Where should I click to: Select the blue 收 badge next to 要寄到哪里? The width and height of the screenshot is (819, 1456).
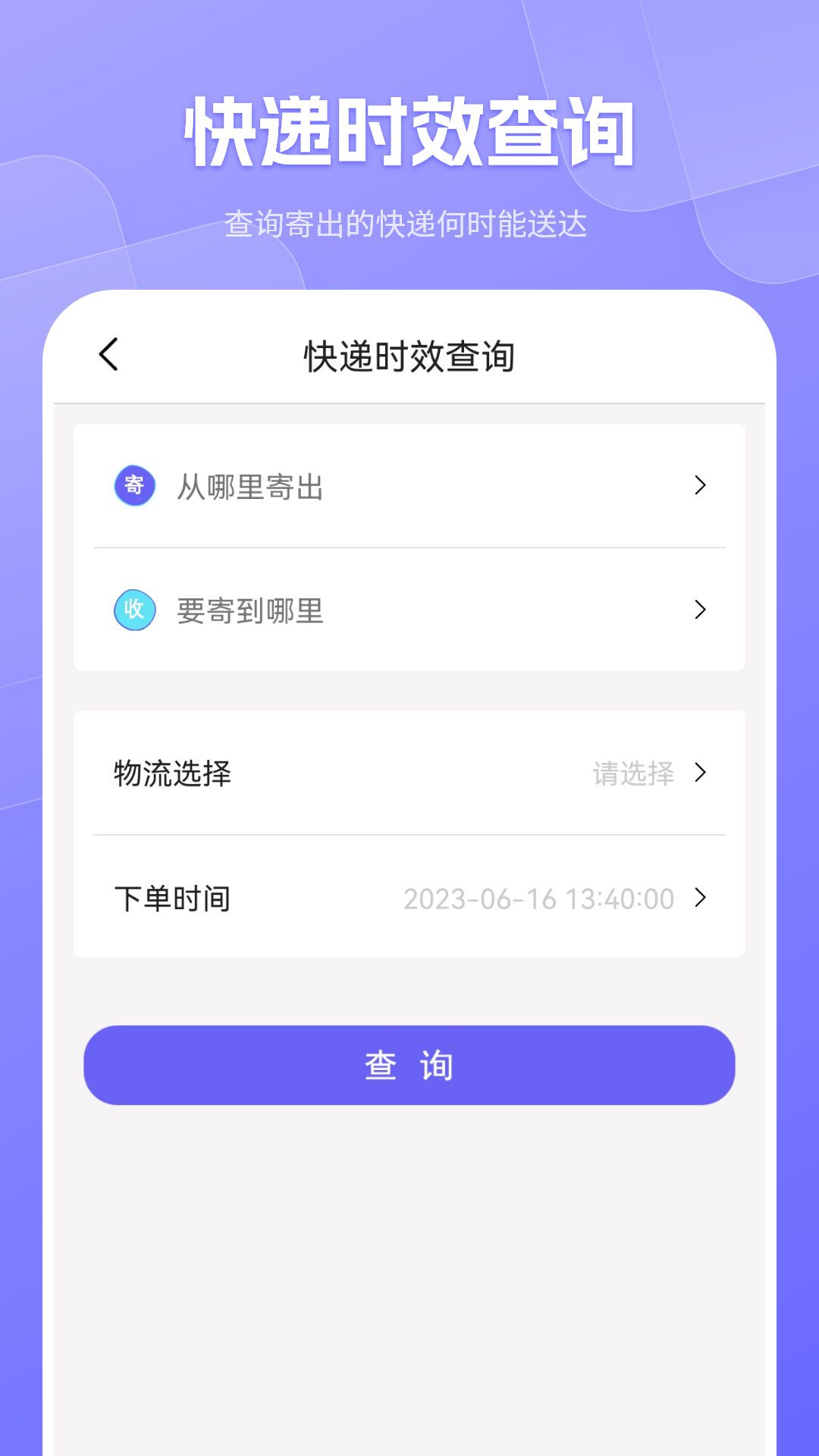tap(134, 609)
